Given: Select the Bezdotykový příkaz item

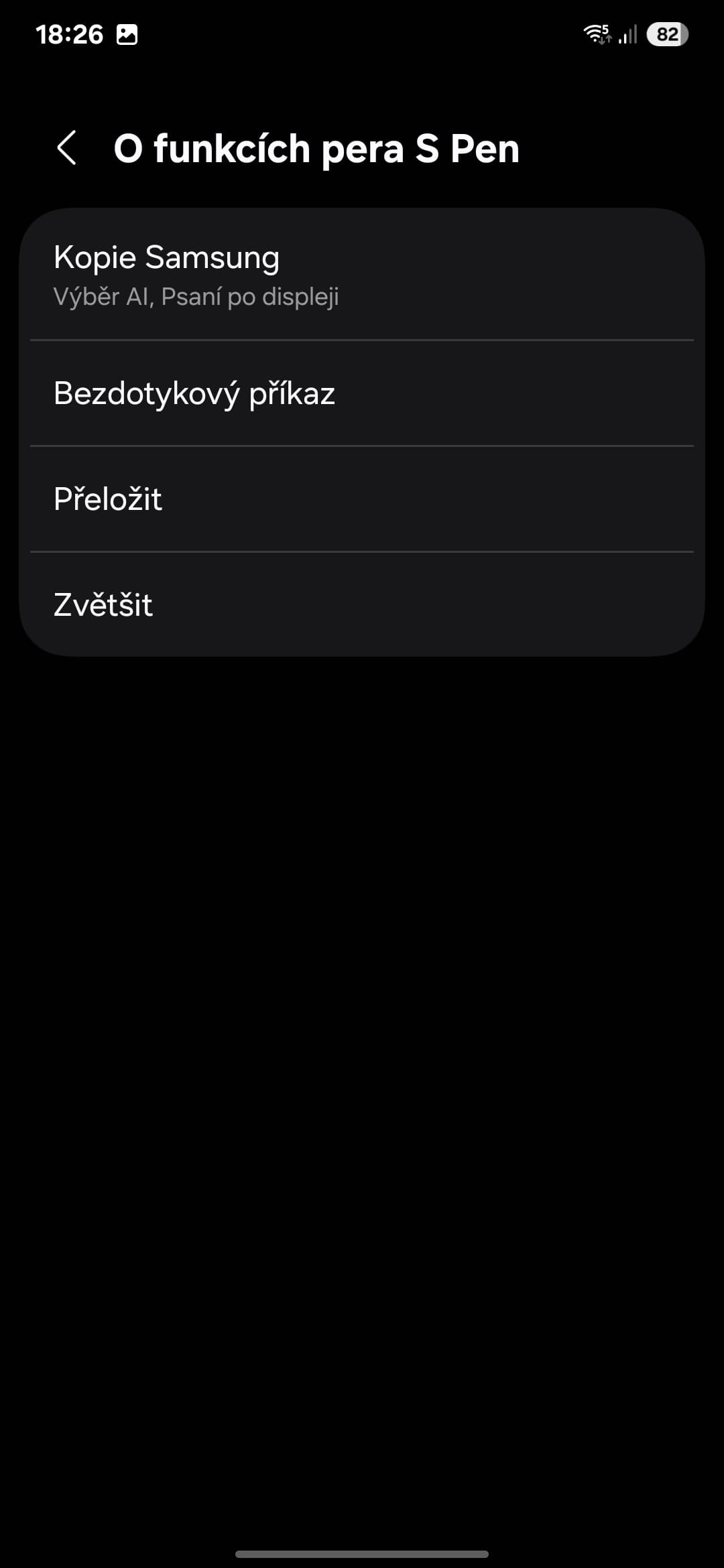Looking at the screenshot, I should [362, 393].
